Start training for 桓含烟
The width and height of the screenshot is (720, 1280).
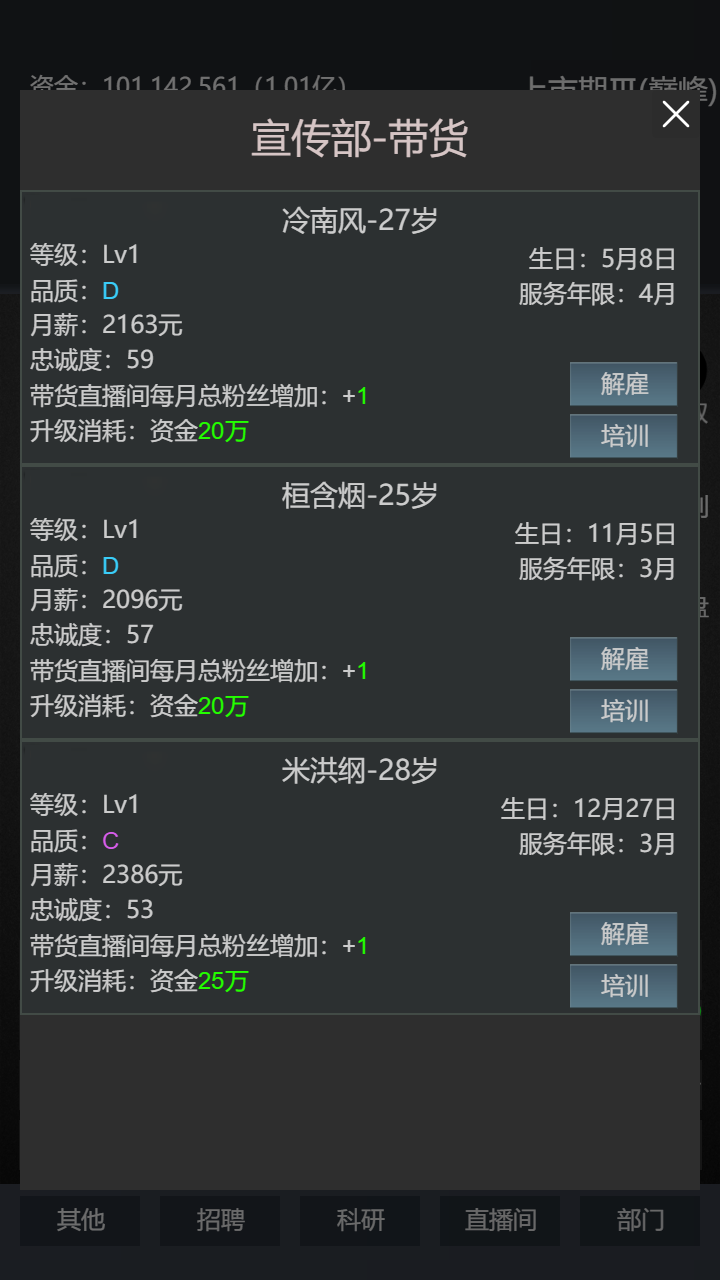623,711
